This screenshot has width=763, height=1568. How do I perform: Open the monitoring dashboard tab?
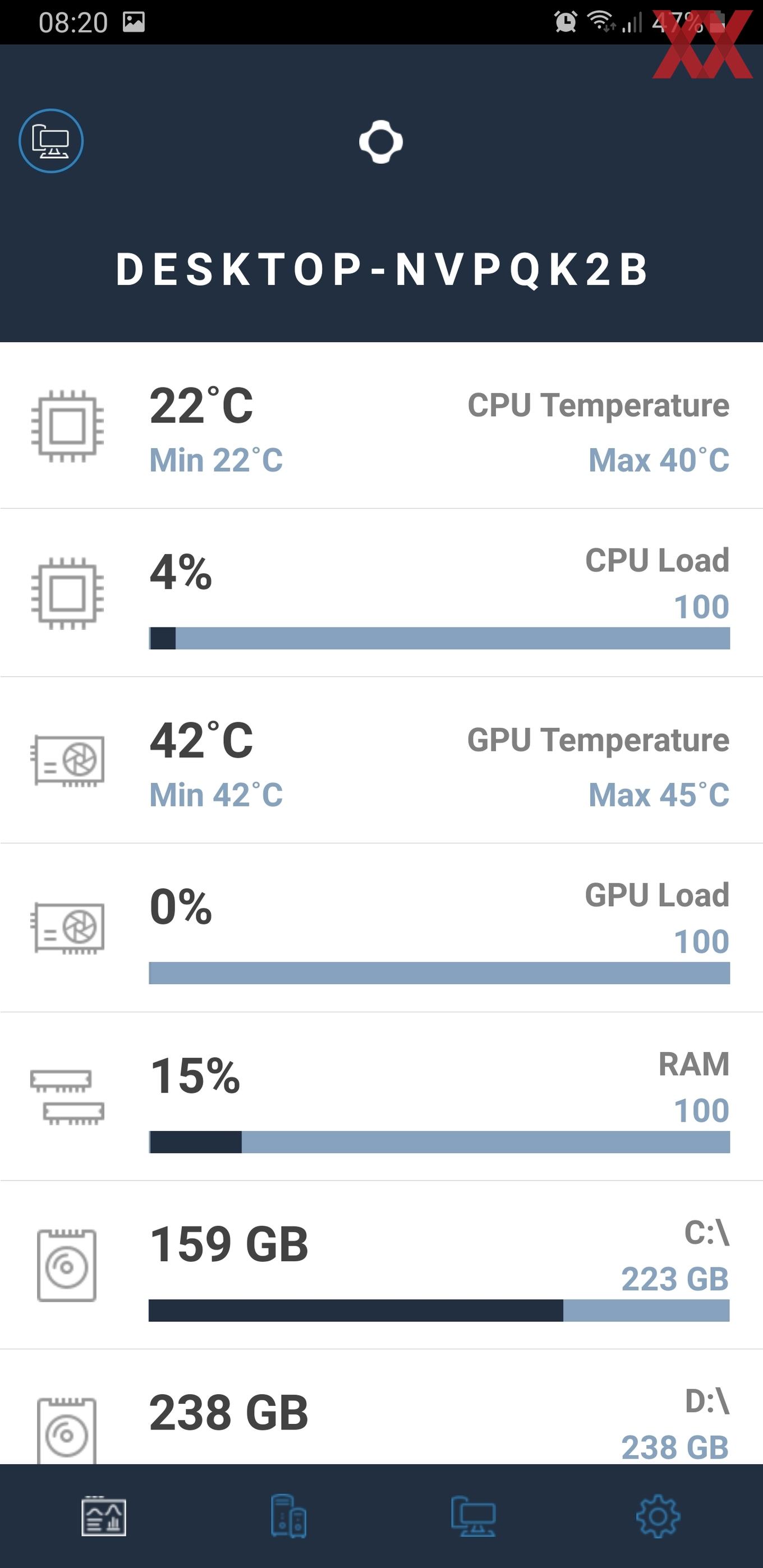(x=104, y=1516)
